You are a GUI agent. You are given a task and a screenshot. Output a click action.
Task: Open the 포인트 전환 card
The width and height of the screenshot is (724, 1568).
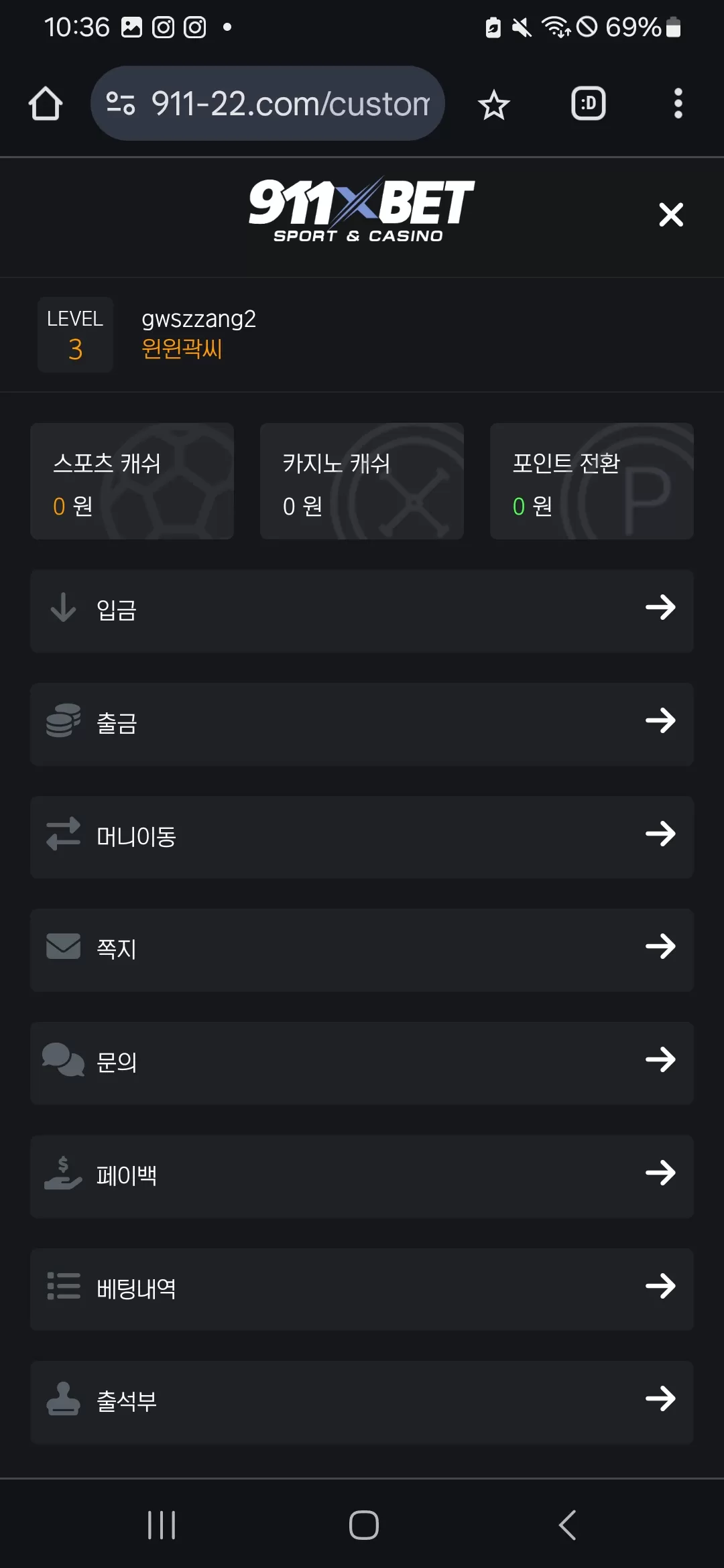[592, 481]
